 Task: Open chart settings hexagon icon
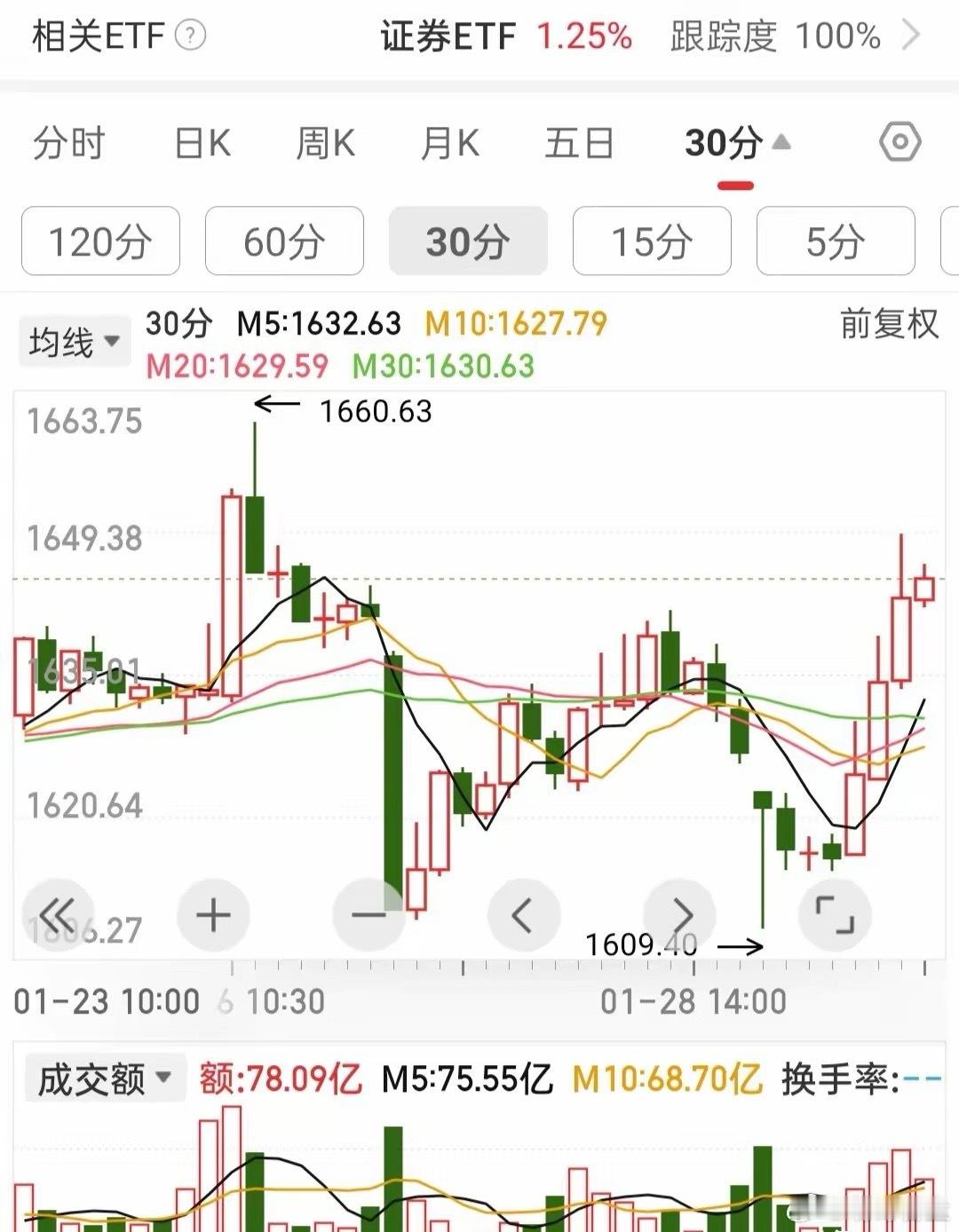(x=900, y=142)
